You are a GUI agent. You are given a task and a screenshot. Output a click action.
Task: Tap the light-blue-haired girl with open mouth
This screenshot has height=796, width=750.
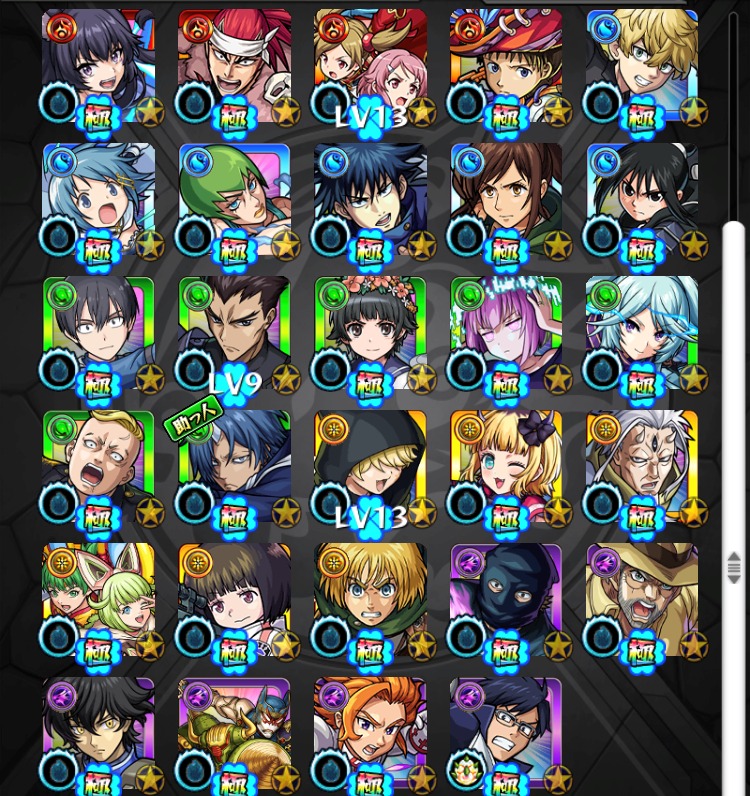(x=98, y=198)
